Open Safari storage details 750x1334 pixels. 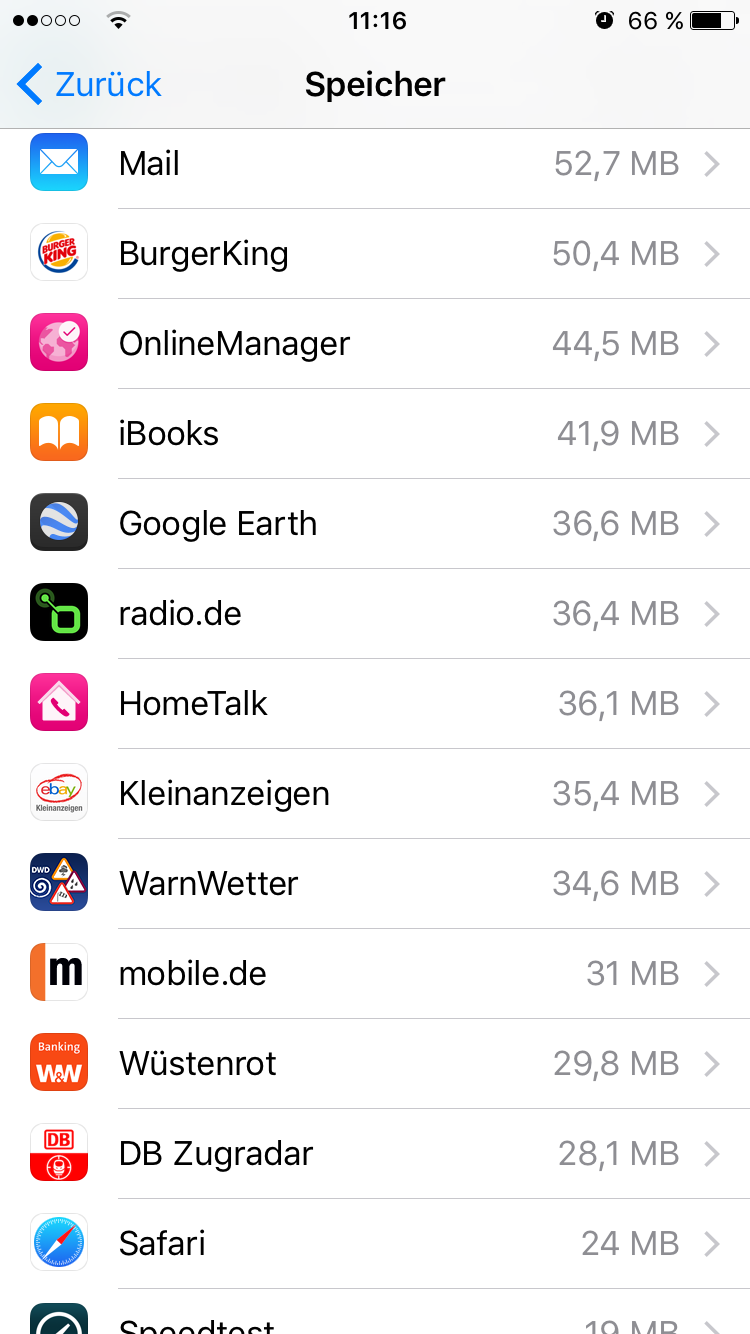[x=375, y=1244]
